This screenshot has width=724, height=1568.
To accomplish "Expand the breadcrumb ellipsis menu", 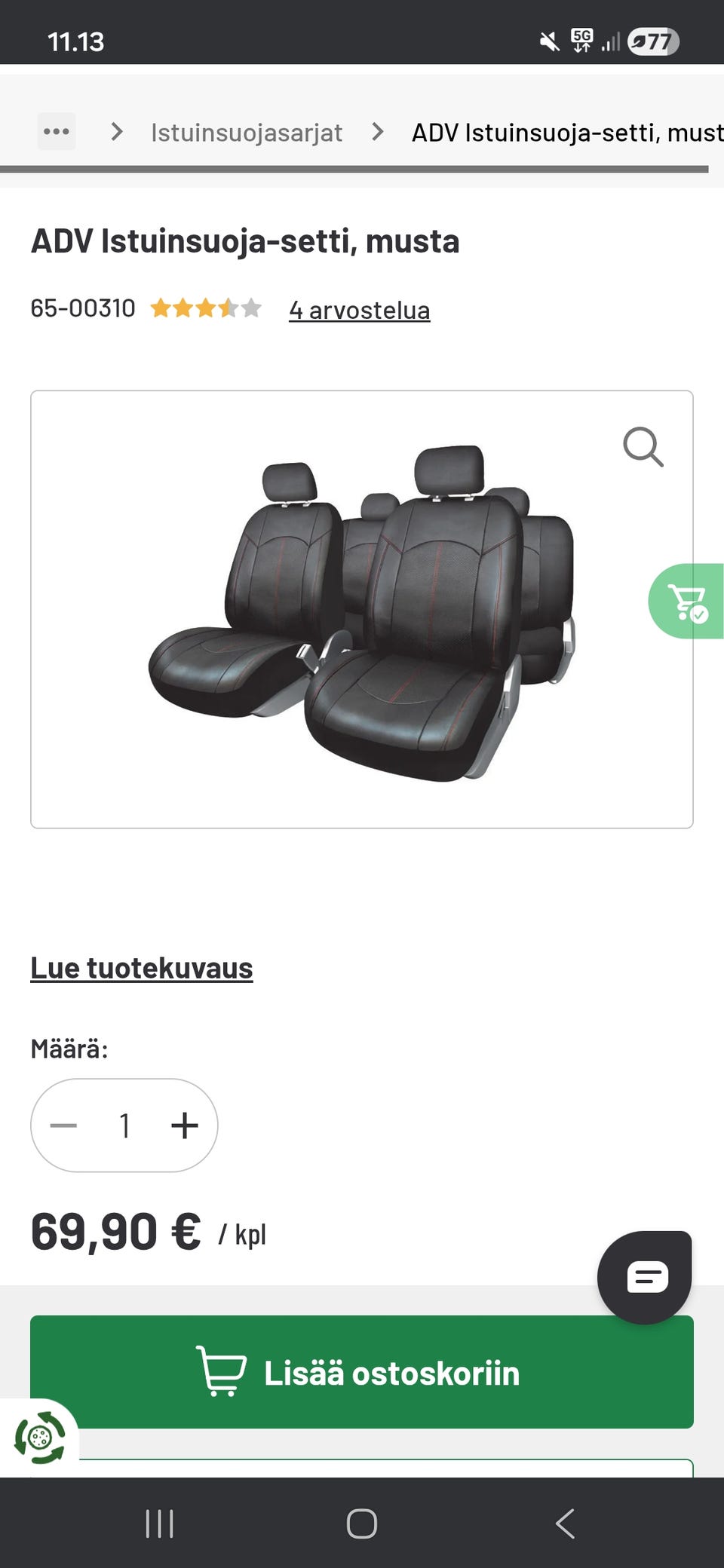I will click(57, 132).
